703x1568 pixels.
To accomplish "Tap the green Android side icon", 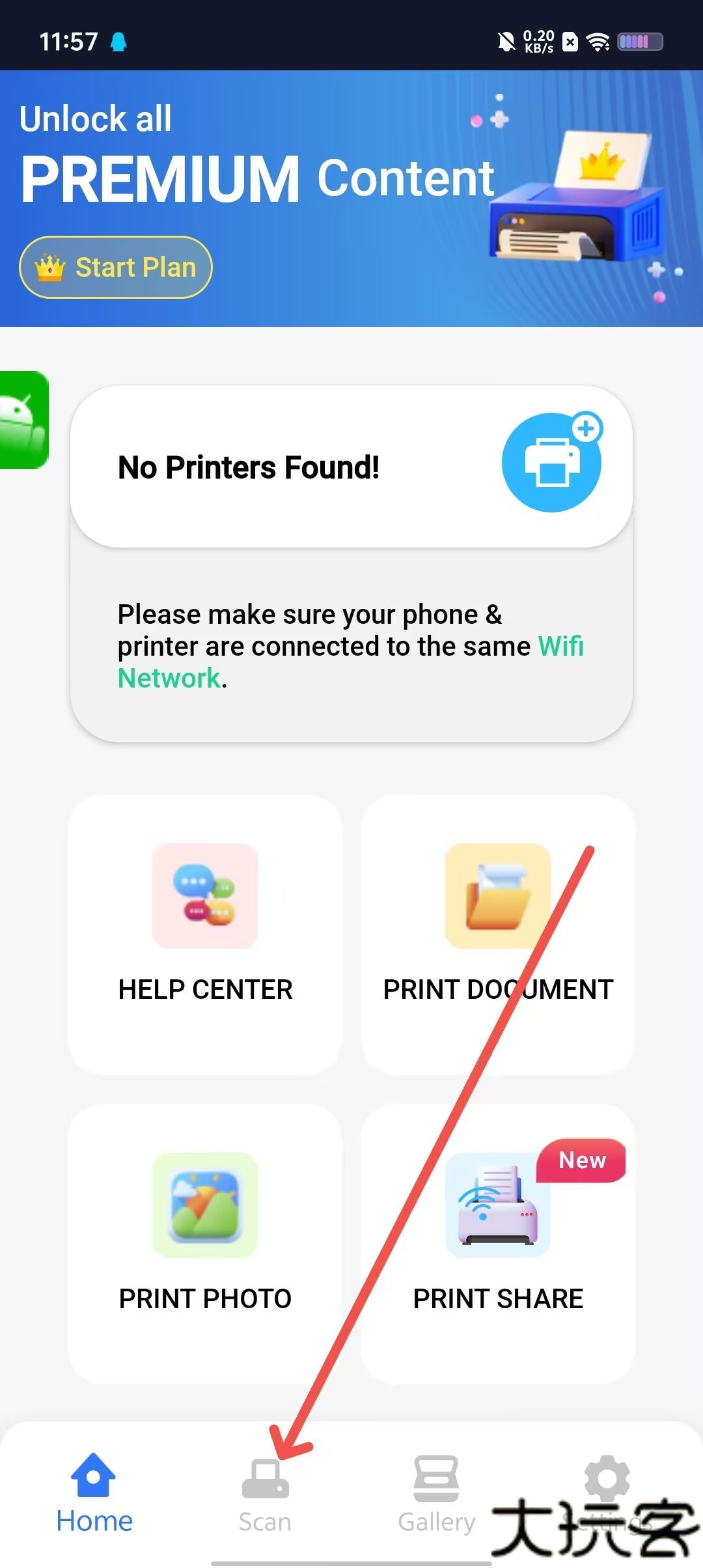I will (x=23, y=420).
